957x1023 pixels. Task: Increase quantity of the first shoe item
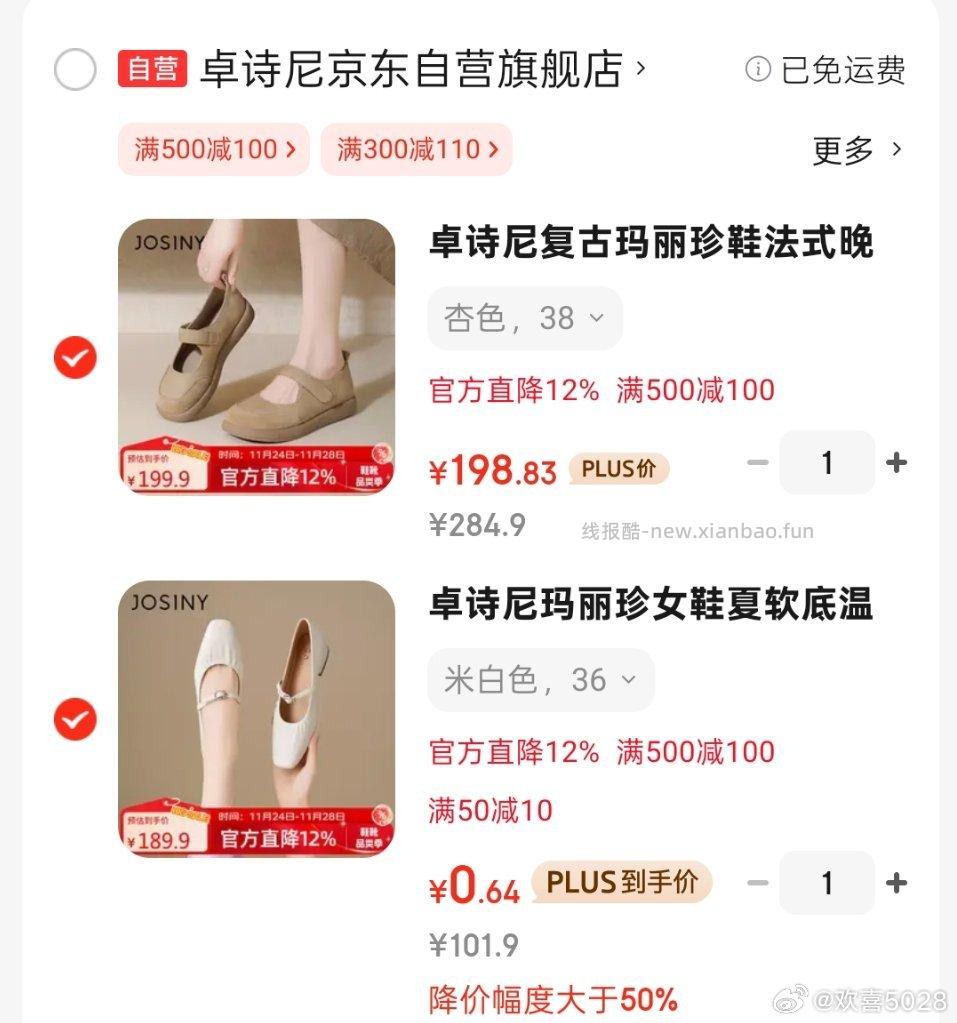[896, 462]
